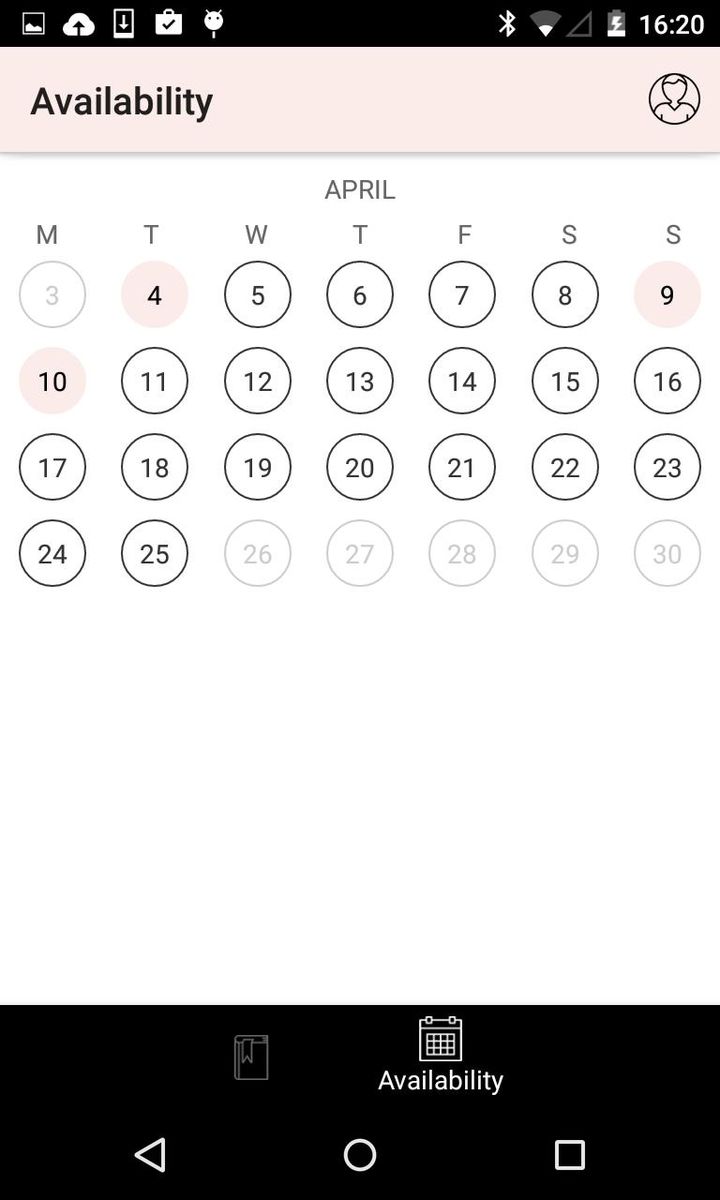Go back with the system back button
The image size is (720, 1200).
point(150,1155)
